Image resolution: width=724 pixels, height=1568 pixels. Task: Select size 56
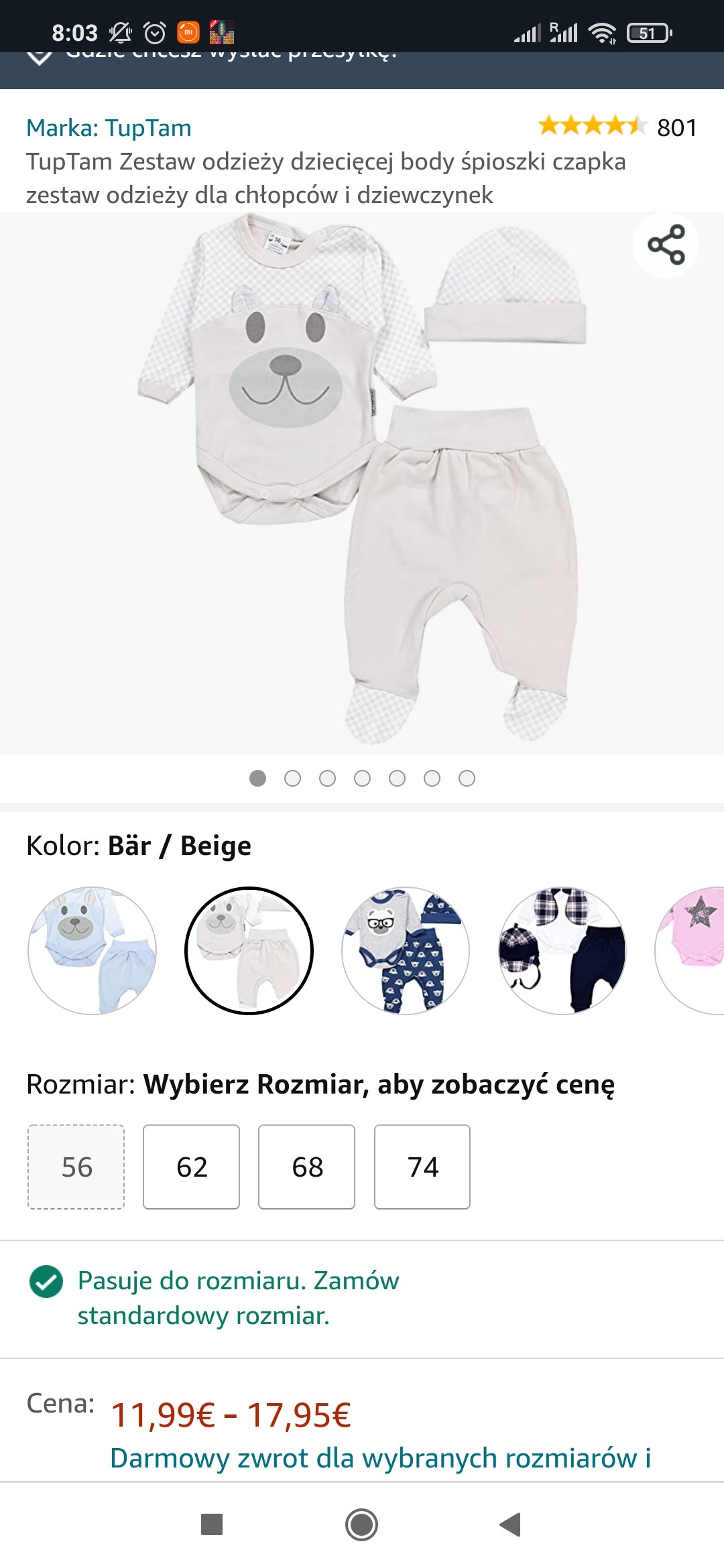click(x=76, y=1167)
